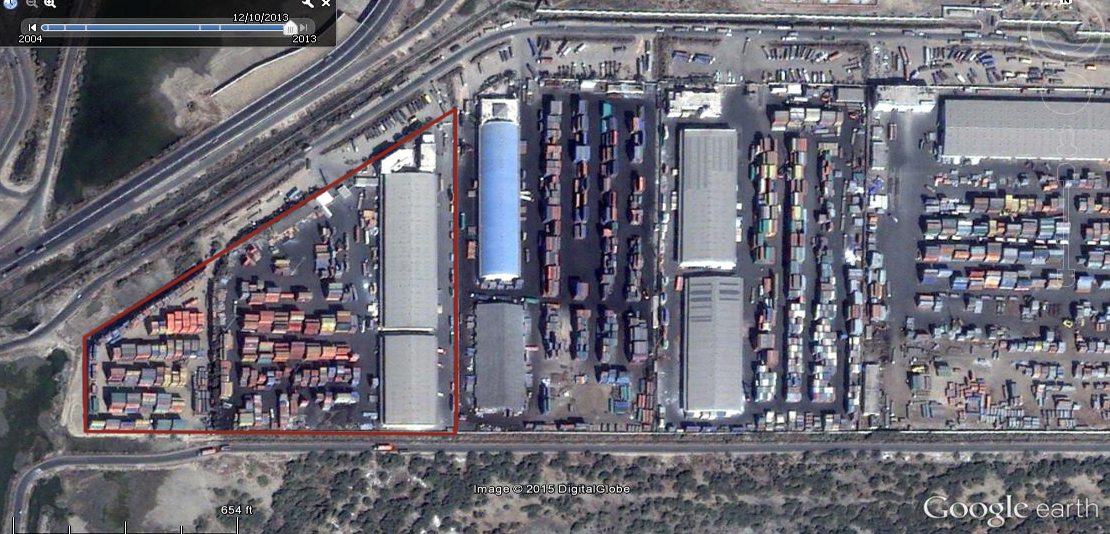Tap the 12/10/2013 time slider handle
The width and height of the screenshot is (1110, 534).
290,29
